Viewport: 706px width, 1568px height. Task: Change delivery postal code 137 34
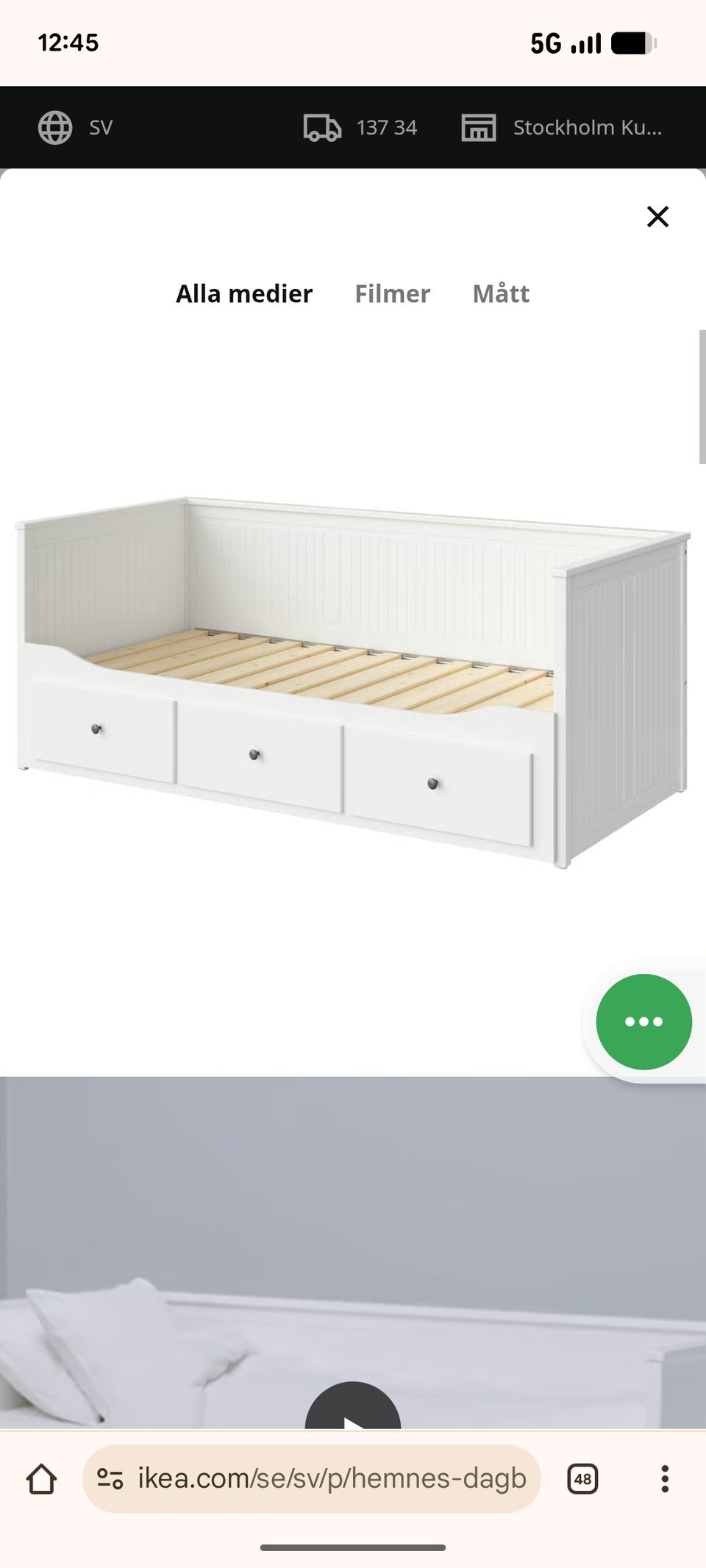360,127
